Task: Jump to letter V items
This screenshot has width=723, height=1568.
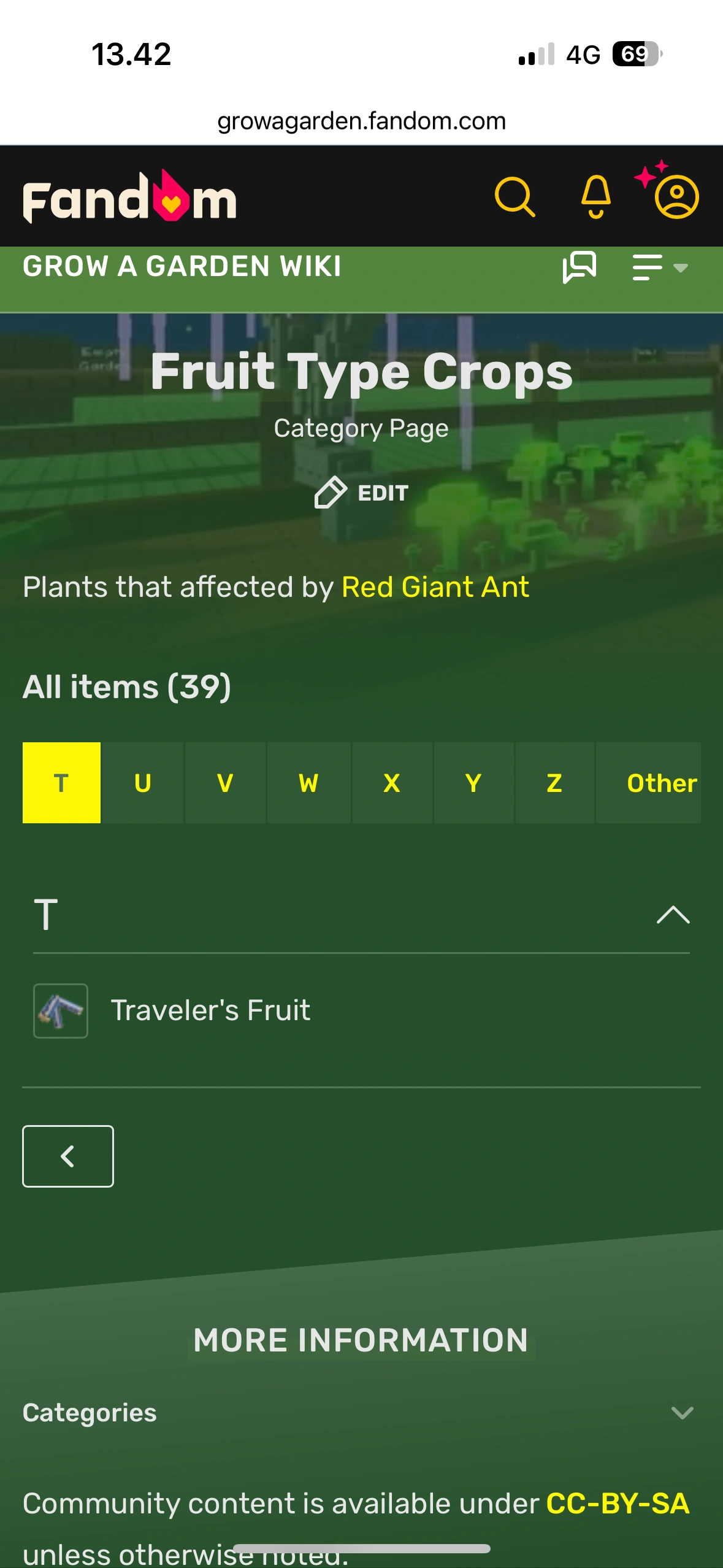Action: tap(225, 783)
